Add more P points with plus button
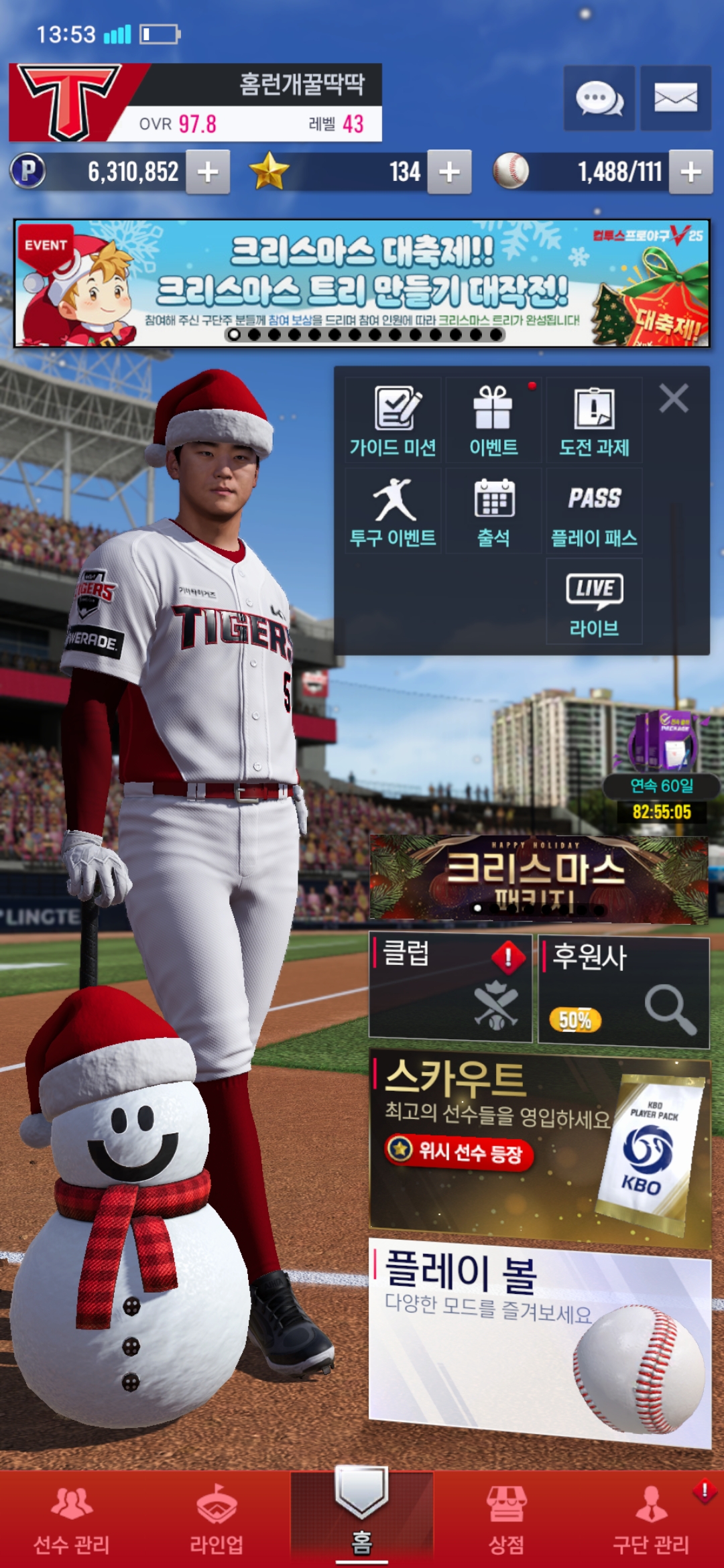Viewport: 724px width, 1568px height. point(208,172)
